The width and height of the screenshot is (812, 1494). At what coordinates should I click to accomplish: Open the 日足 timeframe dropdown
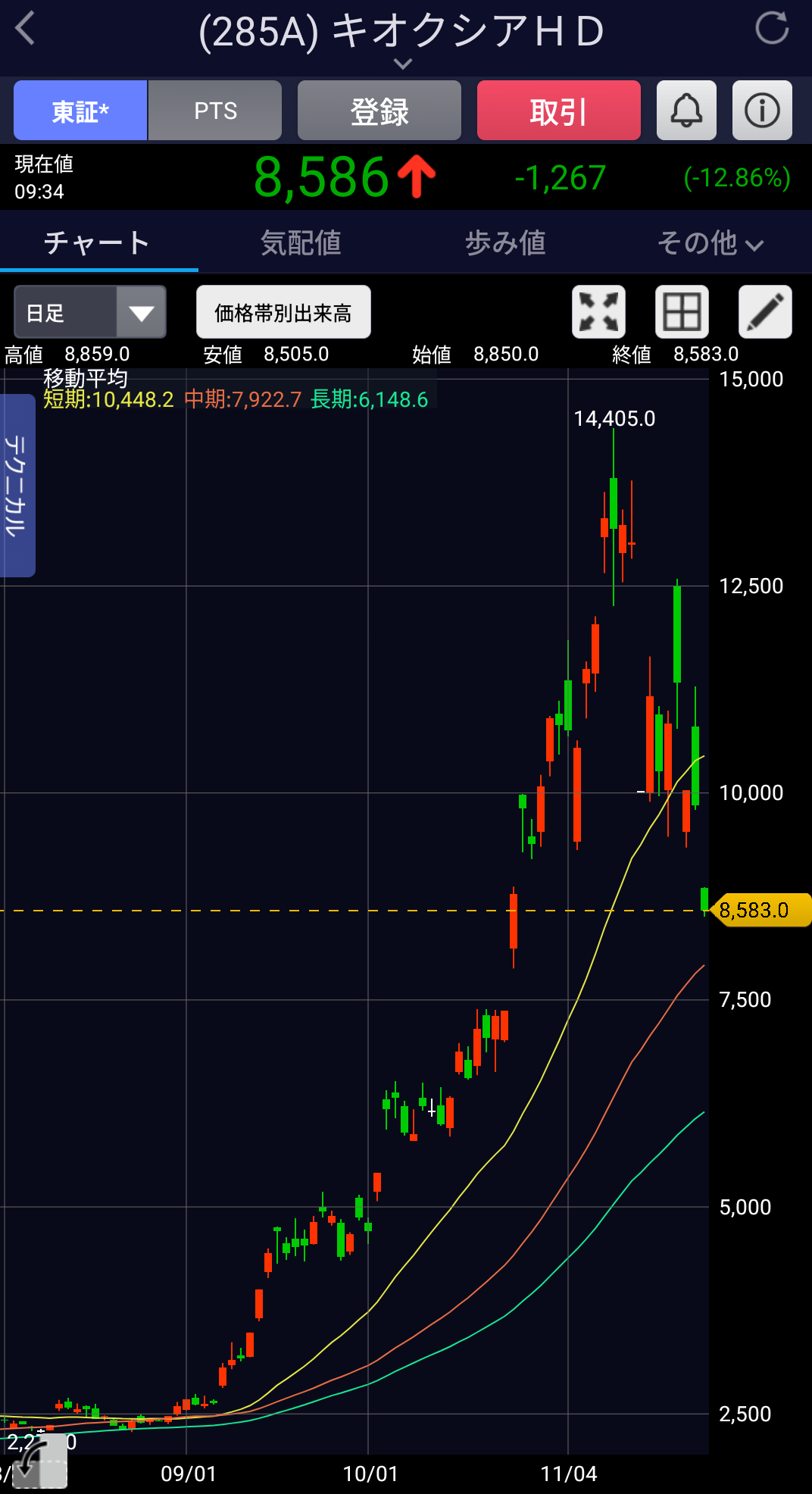[x=89, y=312]
